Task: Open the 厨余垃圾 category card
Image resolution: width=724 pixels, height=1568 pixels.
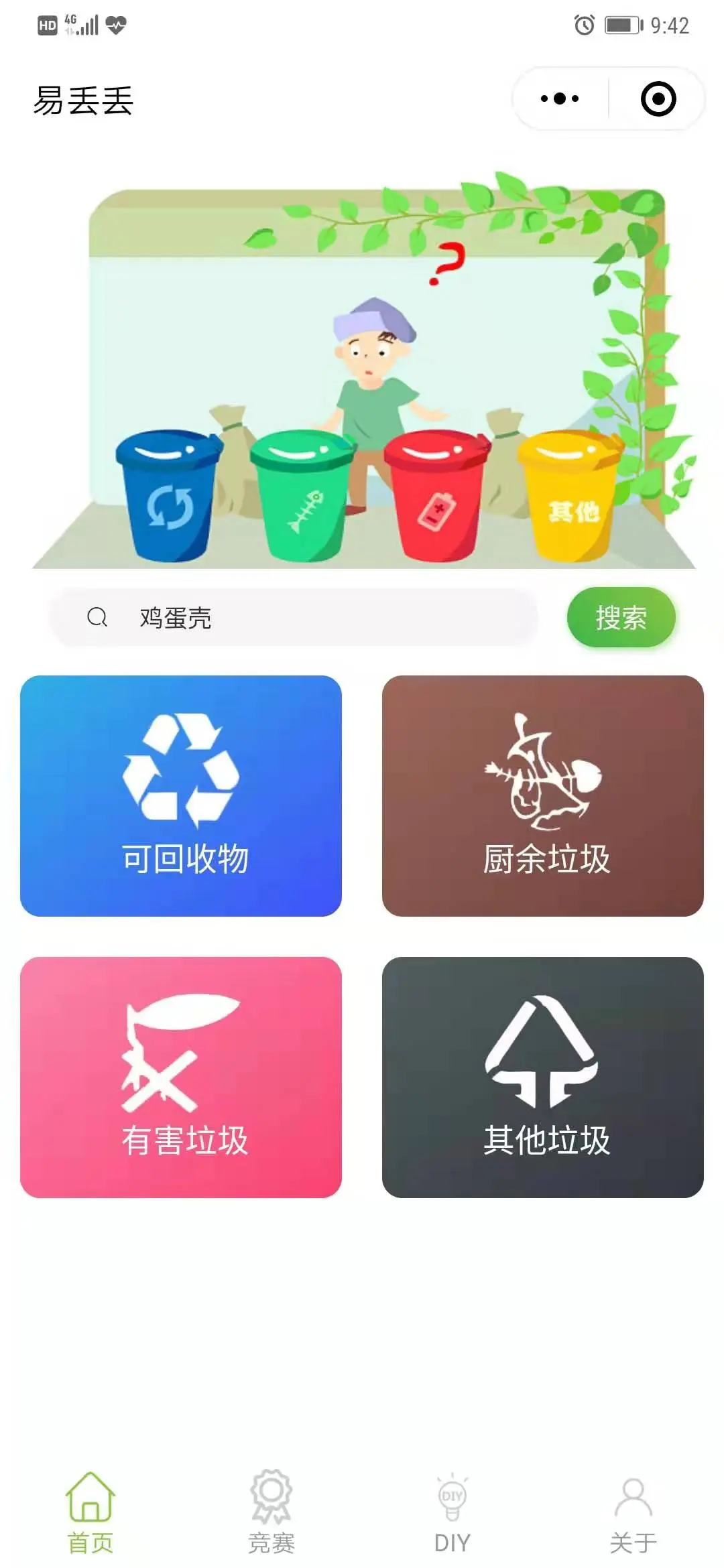Action: 543,795
